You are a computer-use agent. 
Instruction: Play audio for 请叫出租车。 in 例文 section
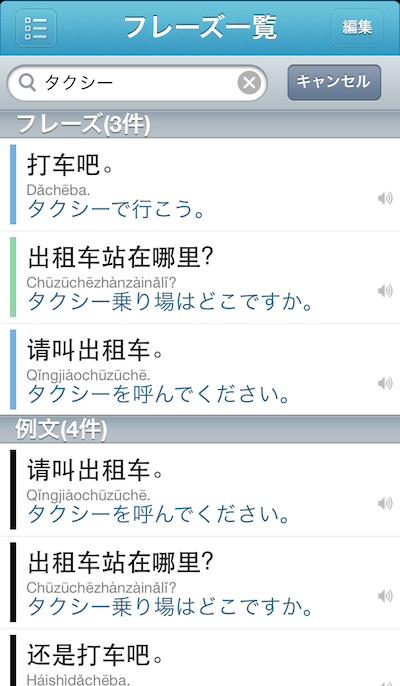385,503
